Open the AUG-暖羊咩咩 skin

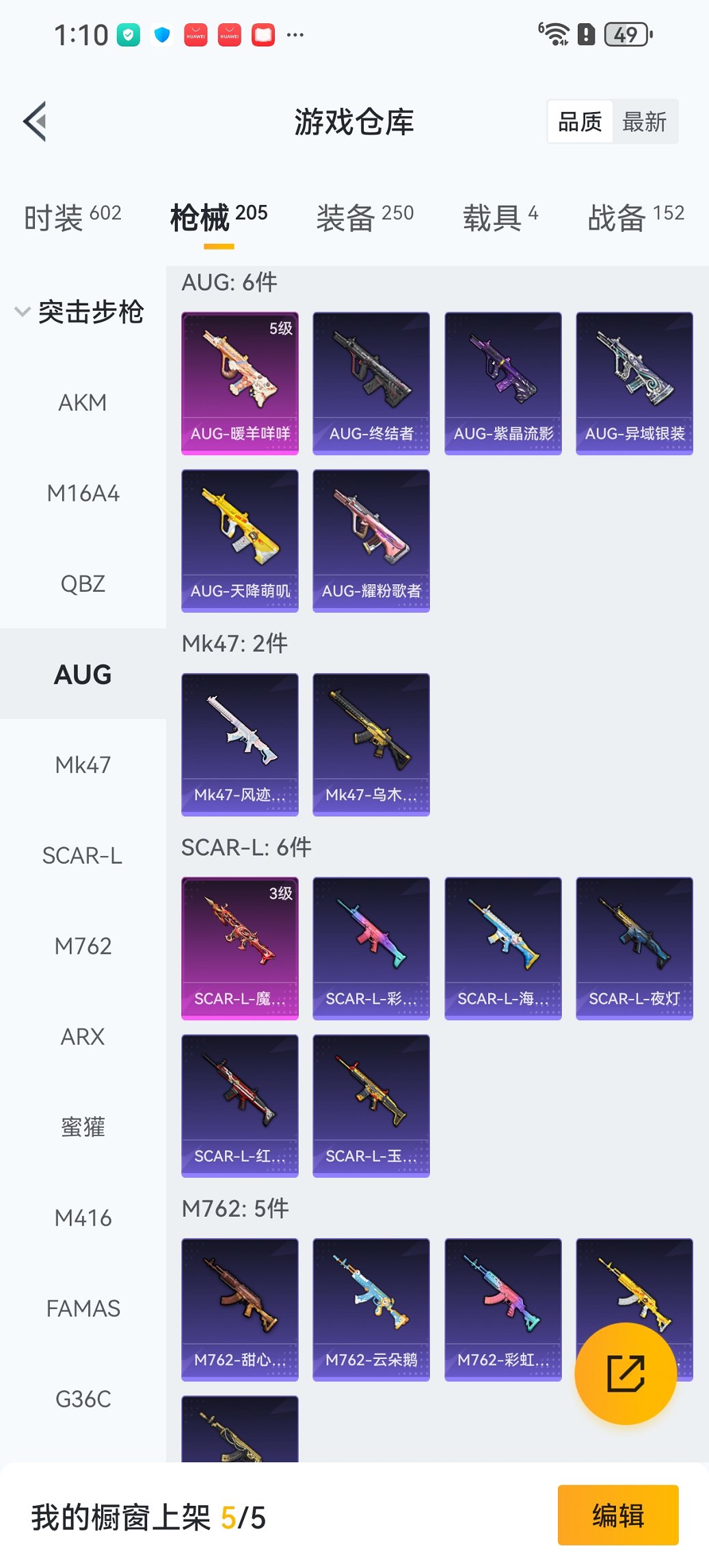click(240, 383)
